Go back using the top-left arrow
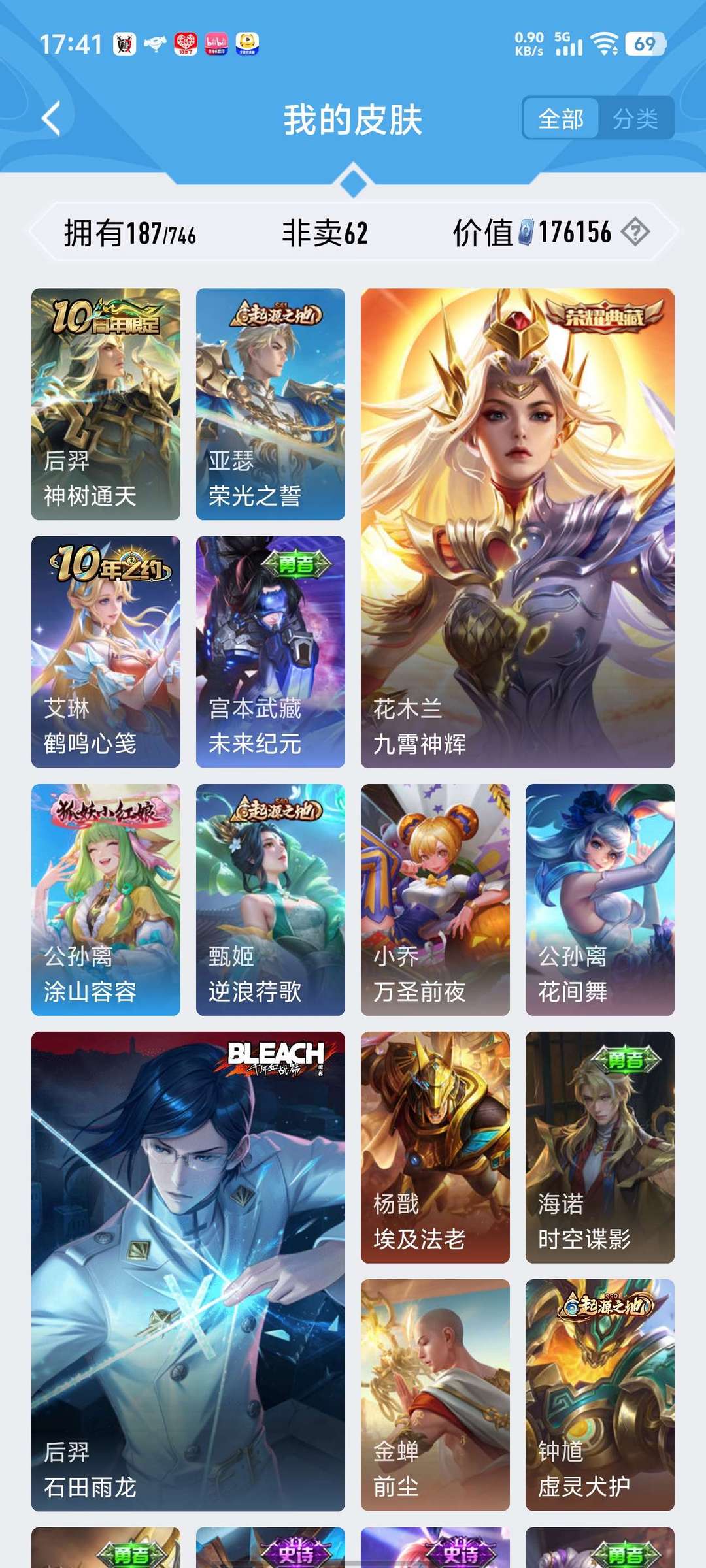706x1568 pixels. tap(51, 119)
